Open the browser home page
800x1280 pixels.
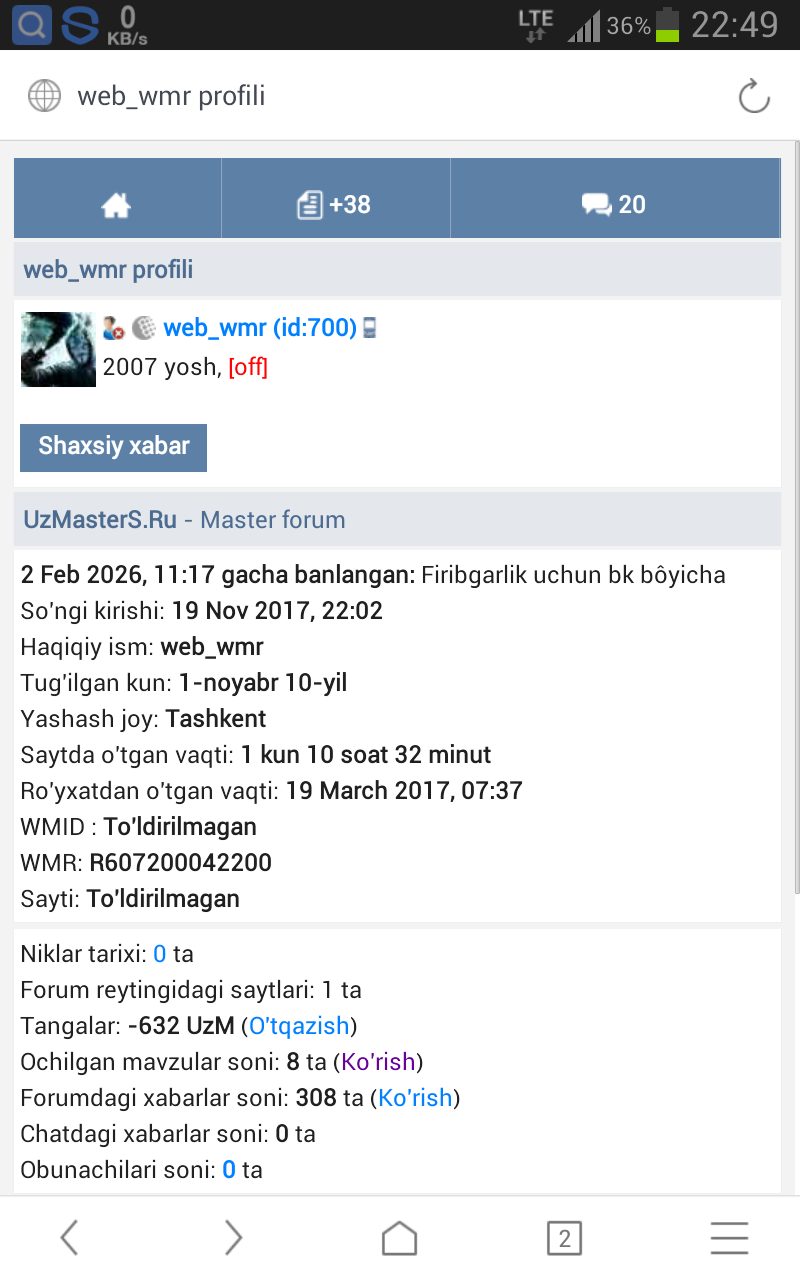[399, 1238]
